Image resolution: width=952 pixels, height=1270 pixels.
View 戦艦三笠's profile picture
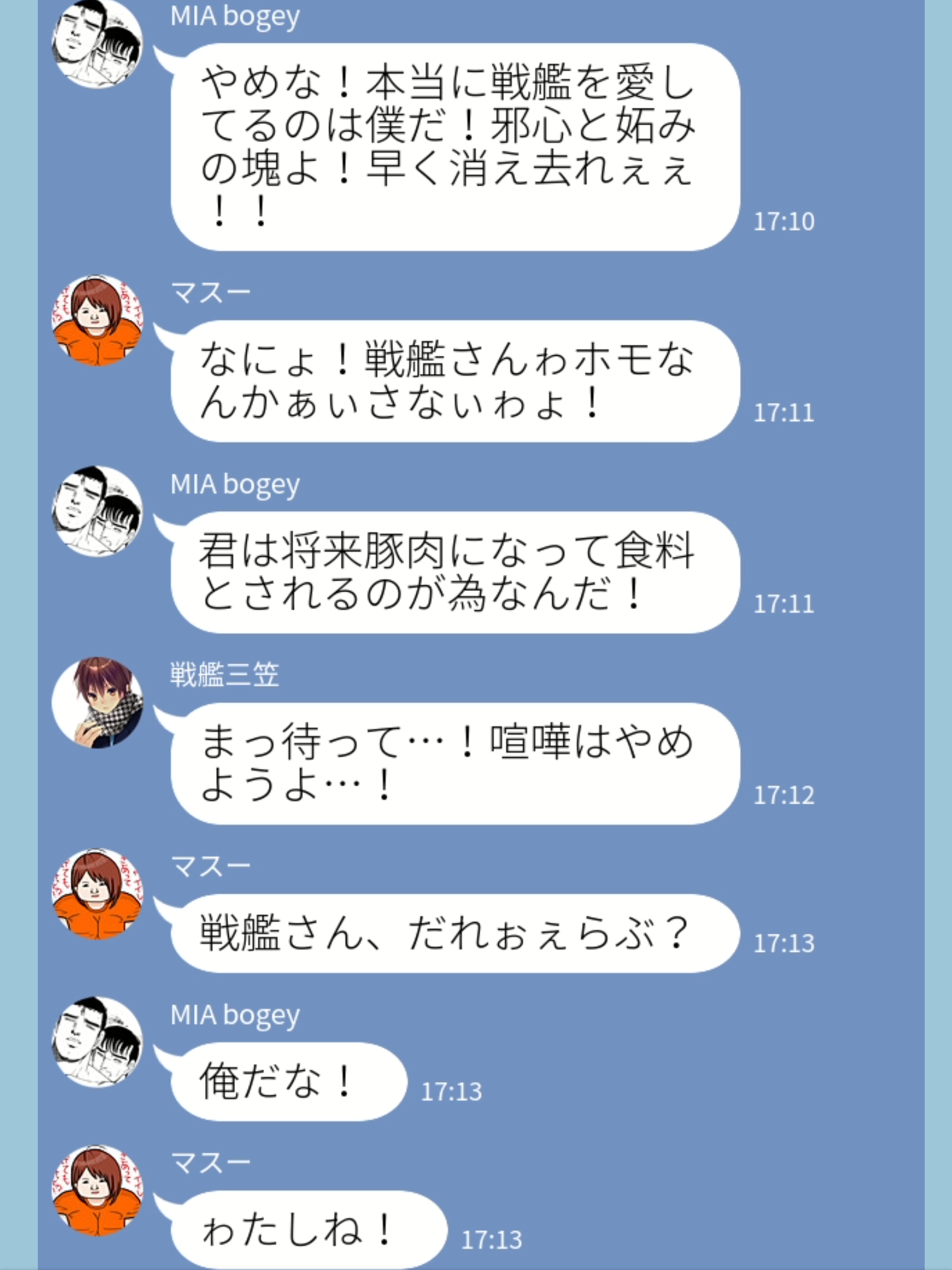[97, 703]
